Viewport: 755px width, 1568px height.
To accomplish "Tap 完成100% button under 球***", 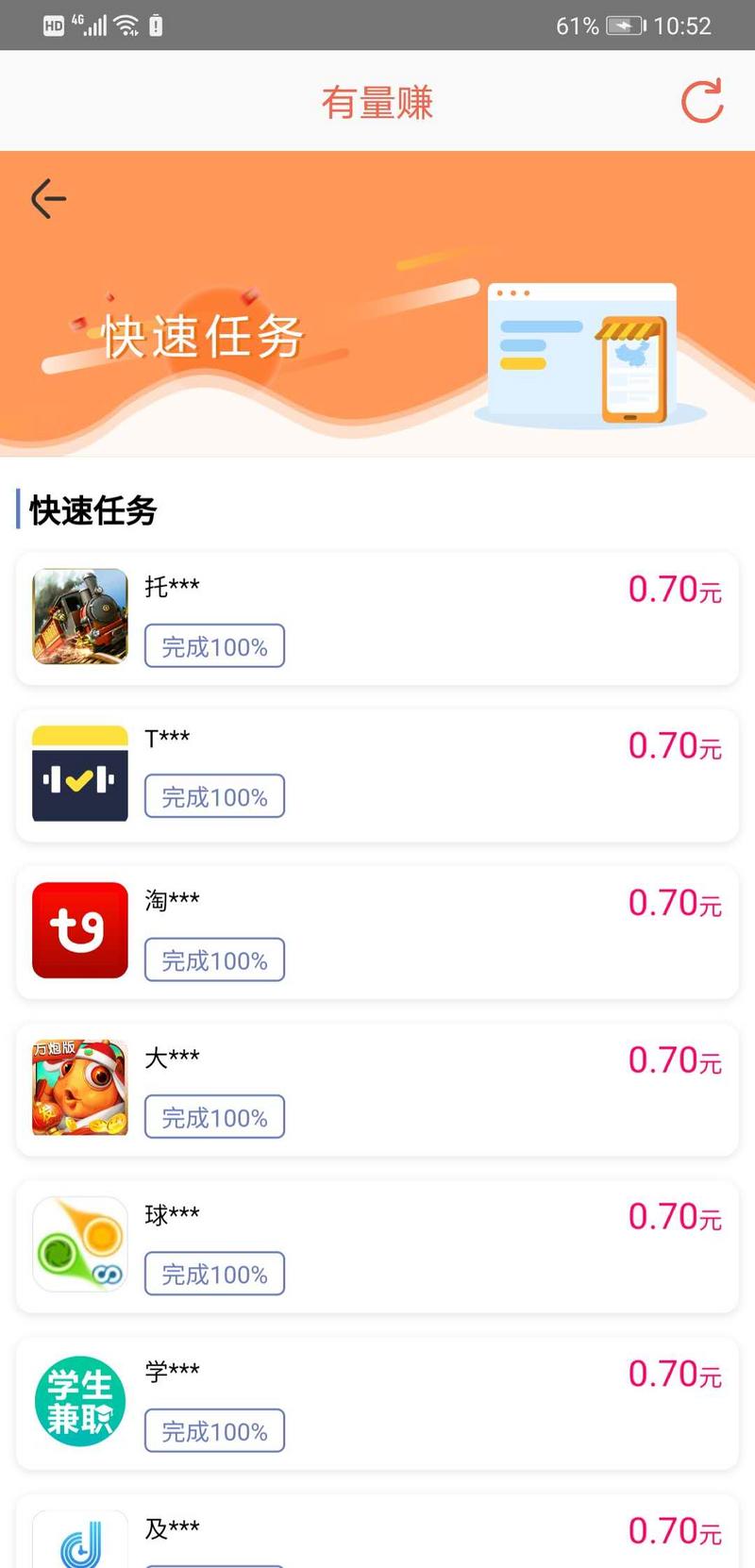I will point(214,1275).
